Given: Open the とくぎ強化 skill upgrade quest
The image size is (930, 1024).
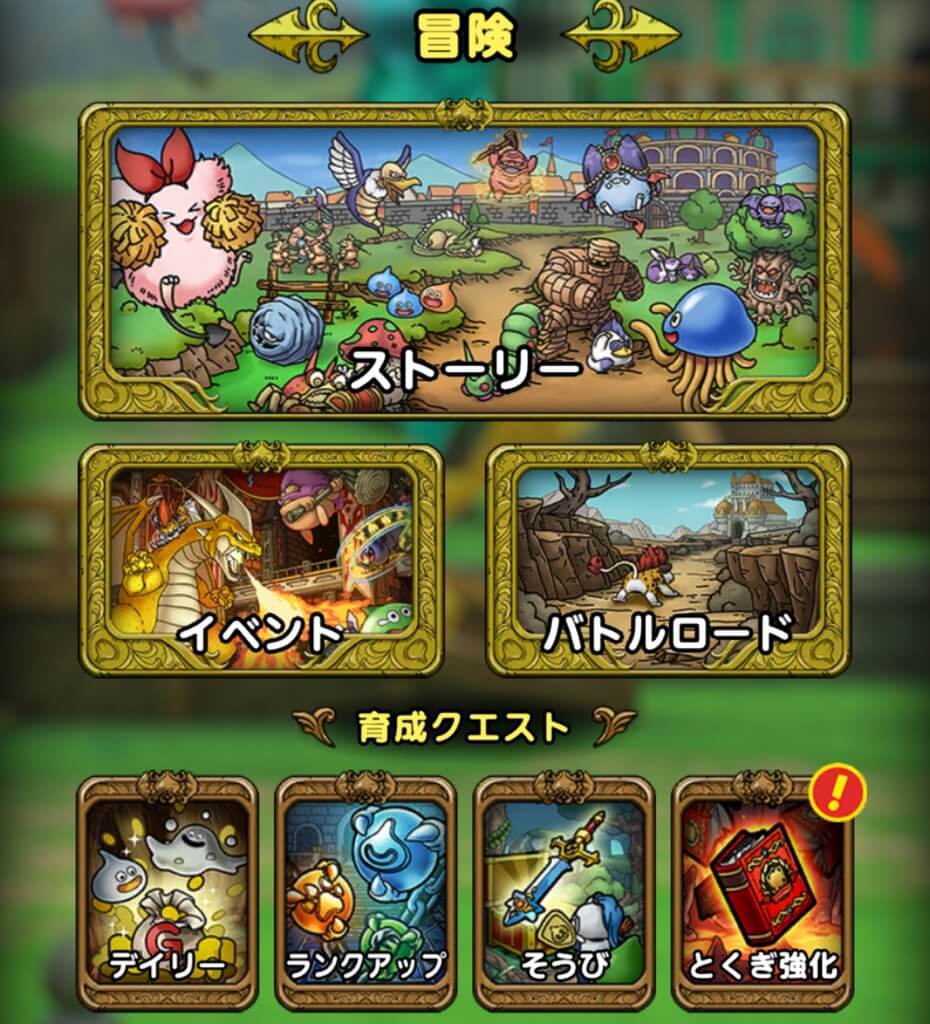Looking at the screenshot, I should [x=762, y=892].
